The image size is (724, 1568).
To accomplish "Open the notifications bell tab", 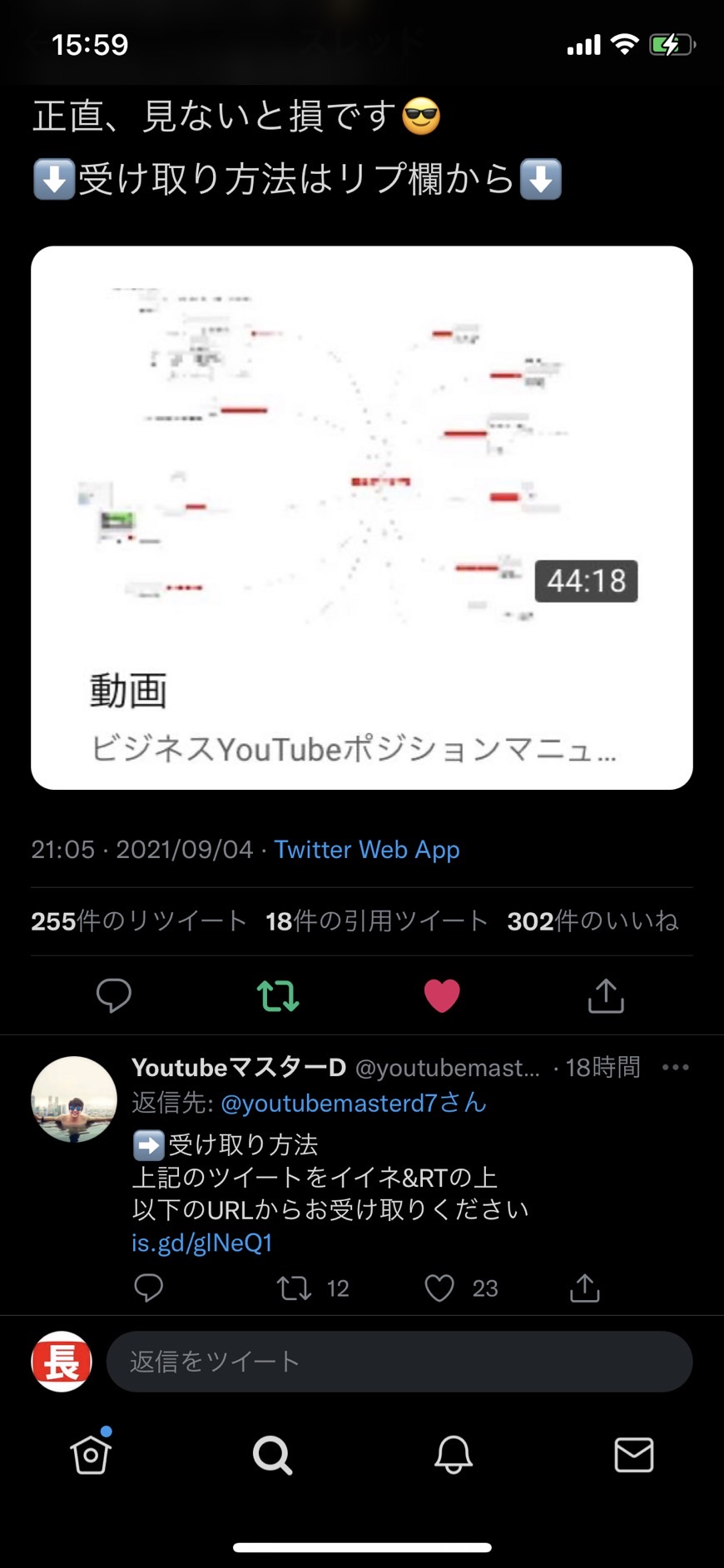I will pos(454,1455).
